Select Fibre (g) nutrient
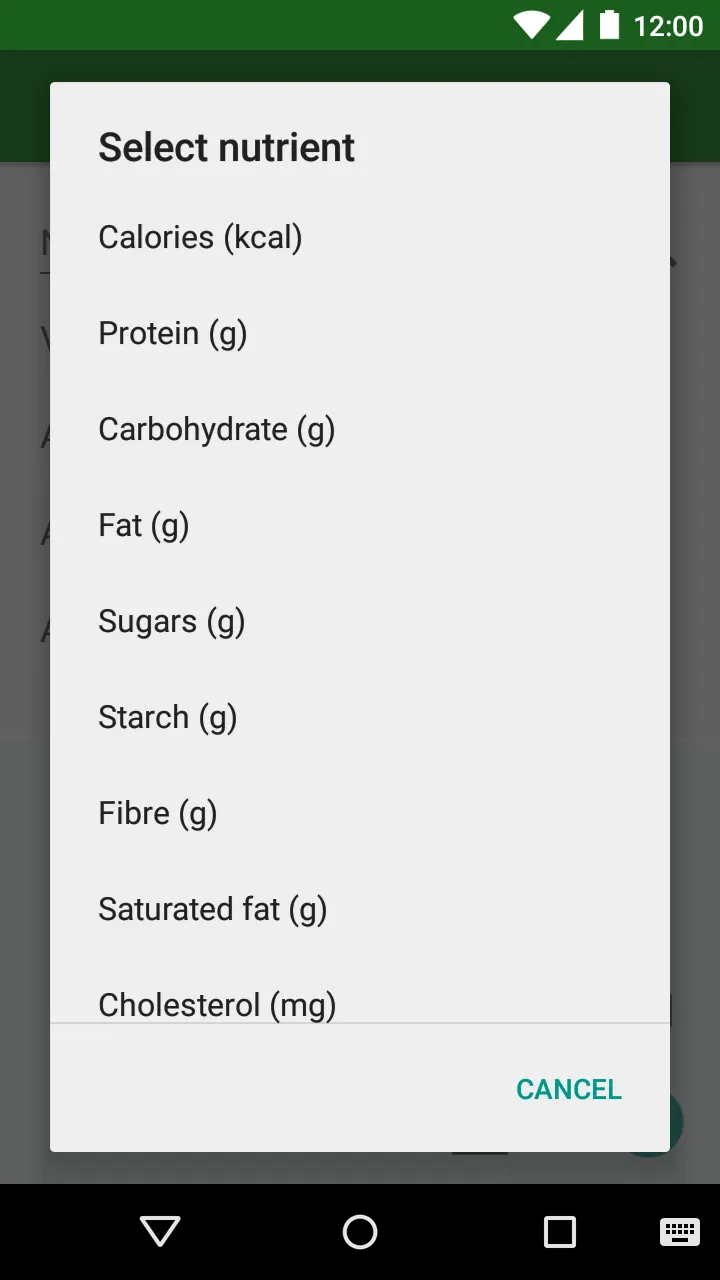 360,813
